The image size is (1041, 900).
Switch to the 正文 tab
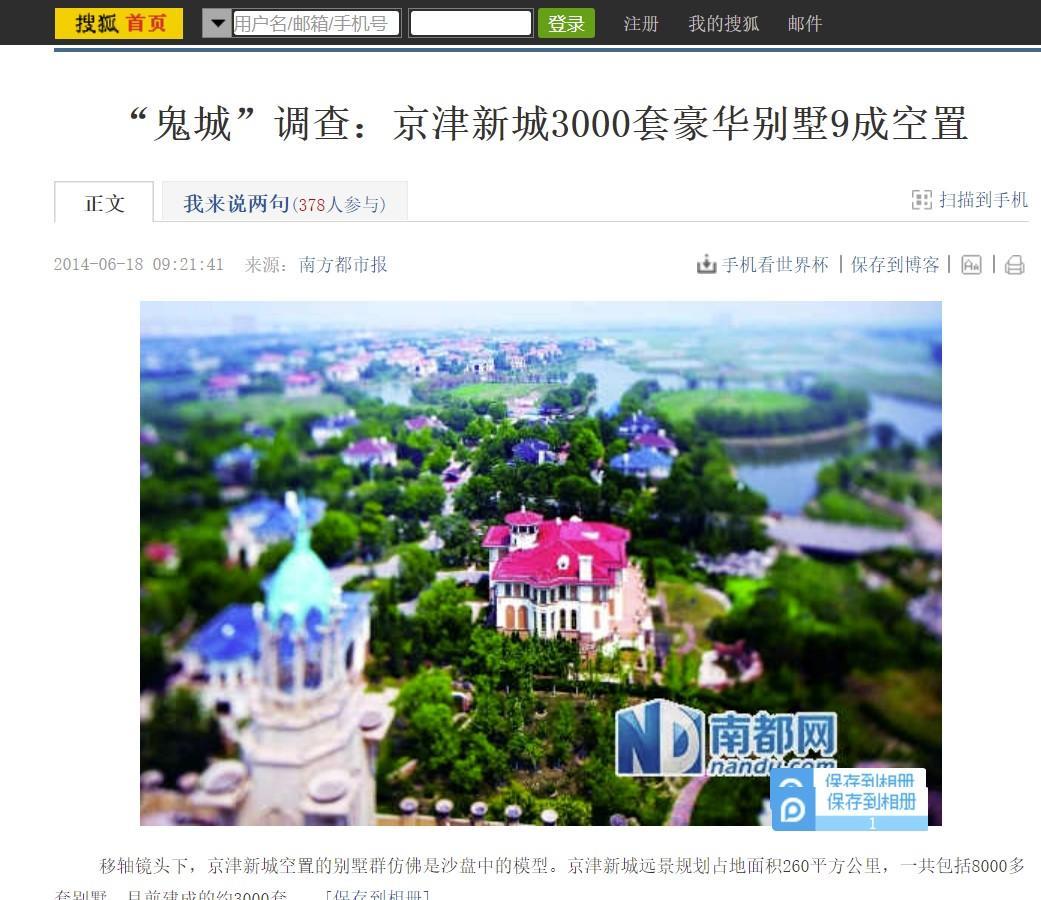click(104, 203)
